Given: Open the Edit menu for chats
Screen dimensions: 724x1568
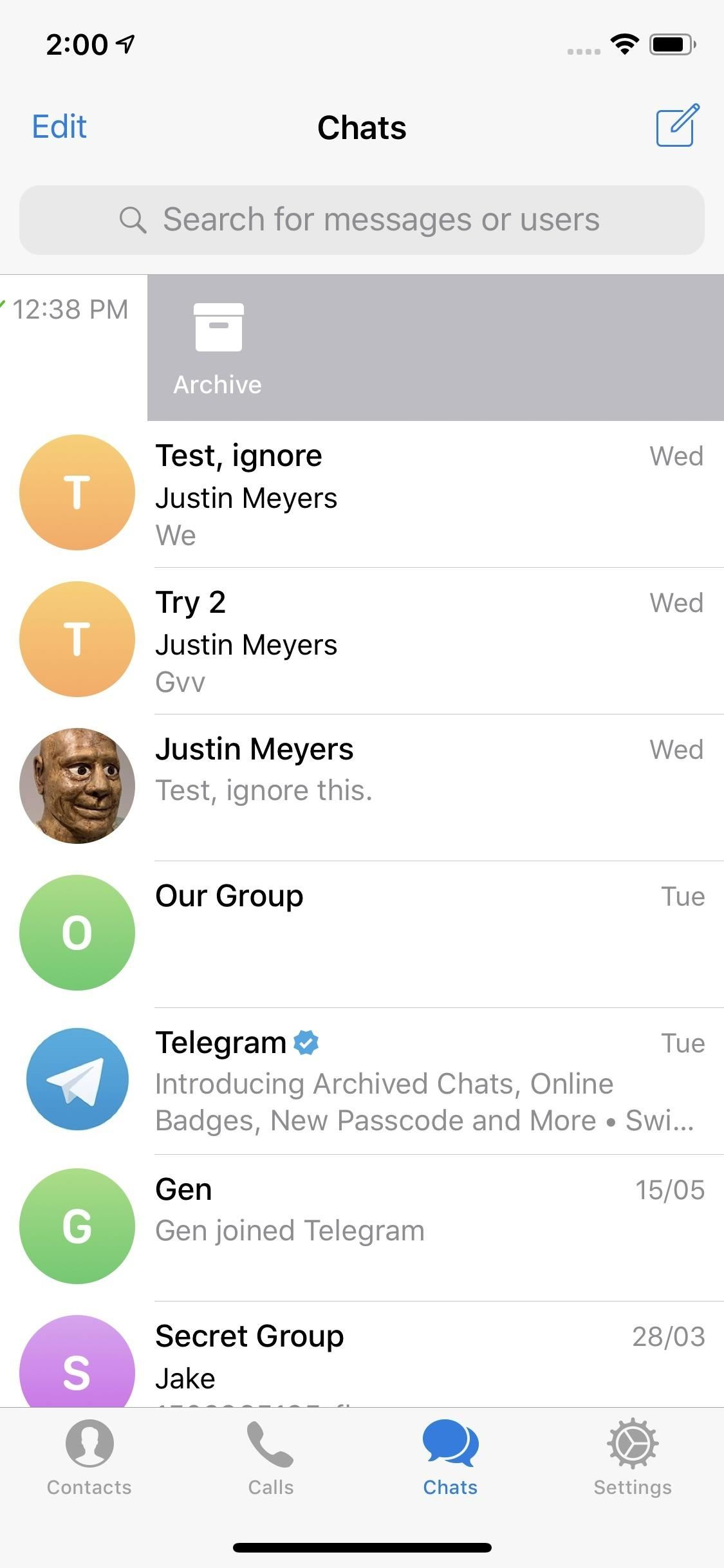Looking at the screenshot, I should [x=59, y=127].
